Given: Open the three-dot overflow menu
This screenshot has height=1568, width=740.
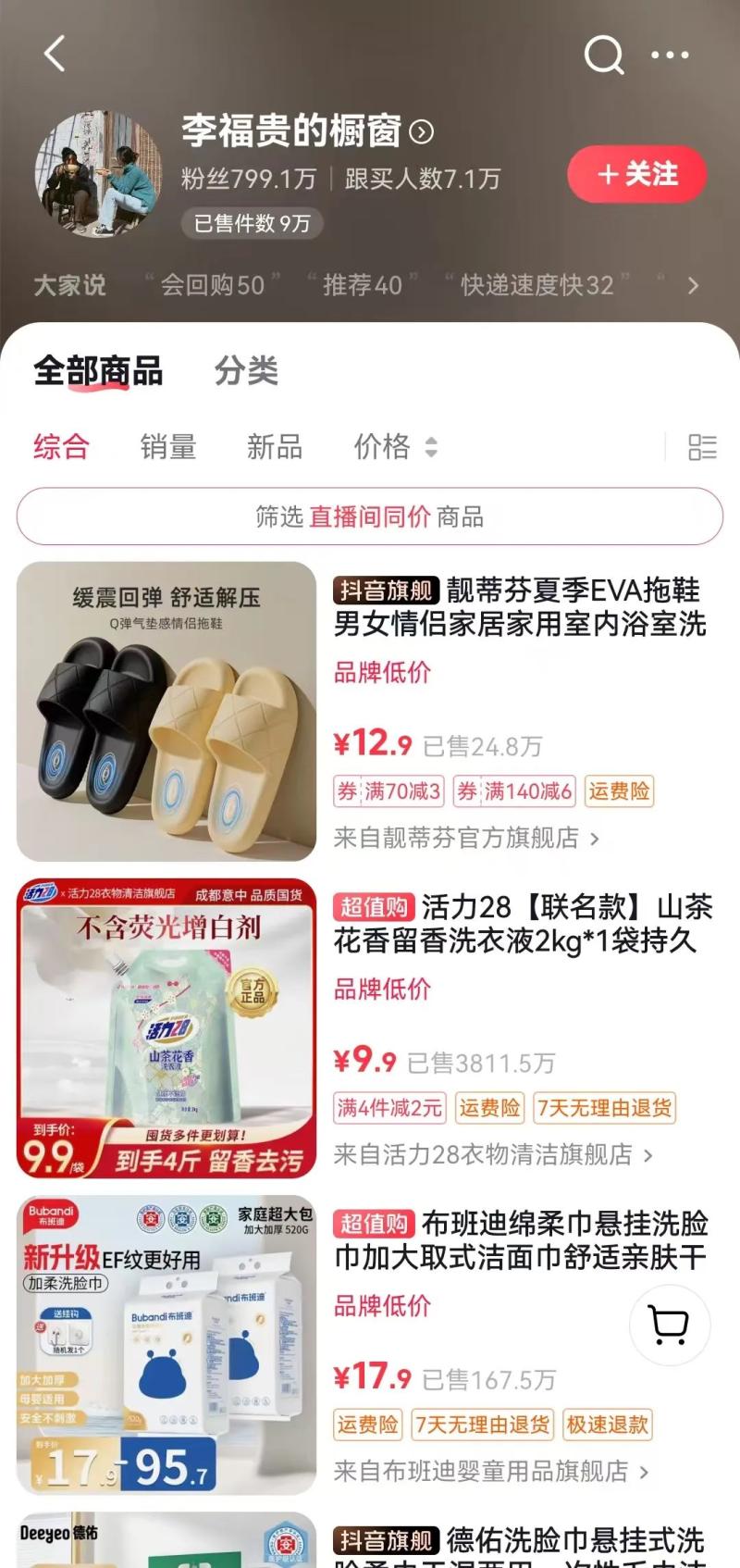Looking at the screenshot, I should (x=670, y=55).
